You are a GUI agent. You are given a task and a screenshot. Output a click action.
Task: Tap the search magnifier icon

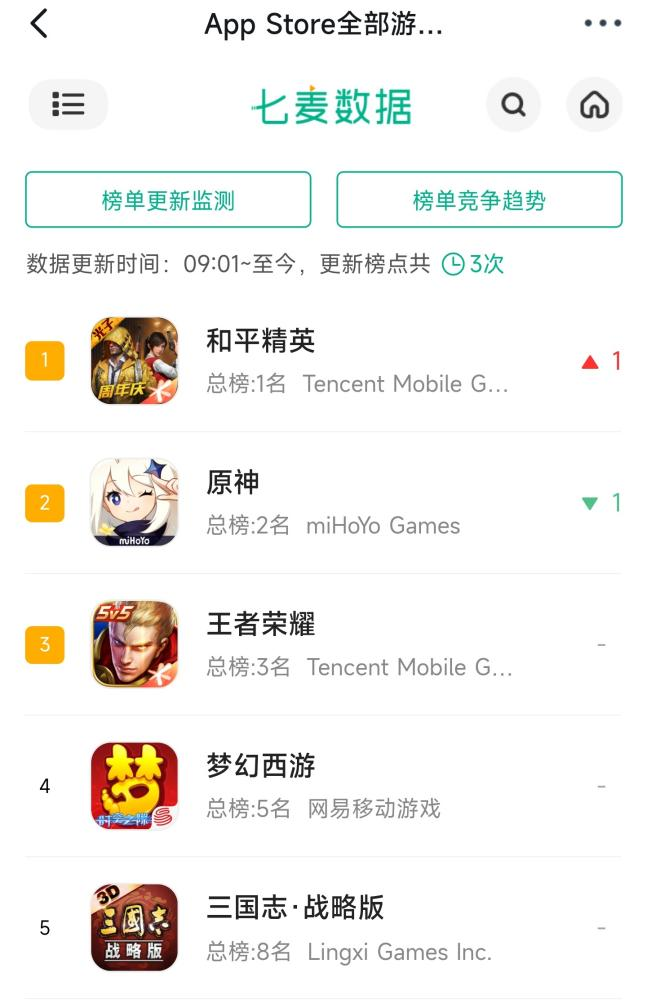[x=513, y=105]
